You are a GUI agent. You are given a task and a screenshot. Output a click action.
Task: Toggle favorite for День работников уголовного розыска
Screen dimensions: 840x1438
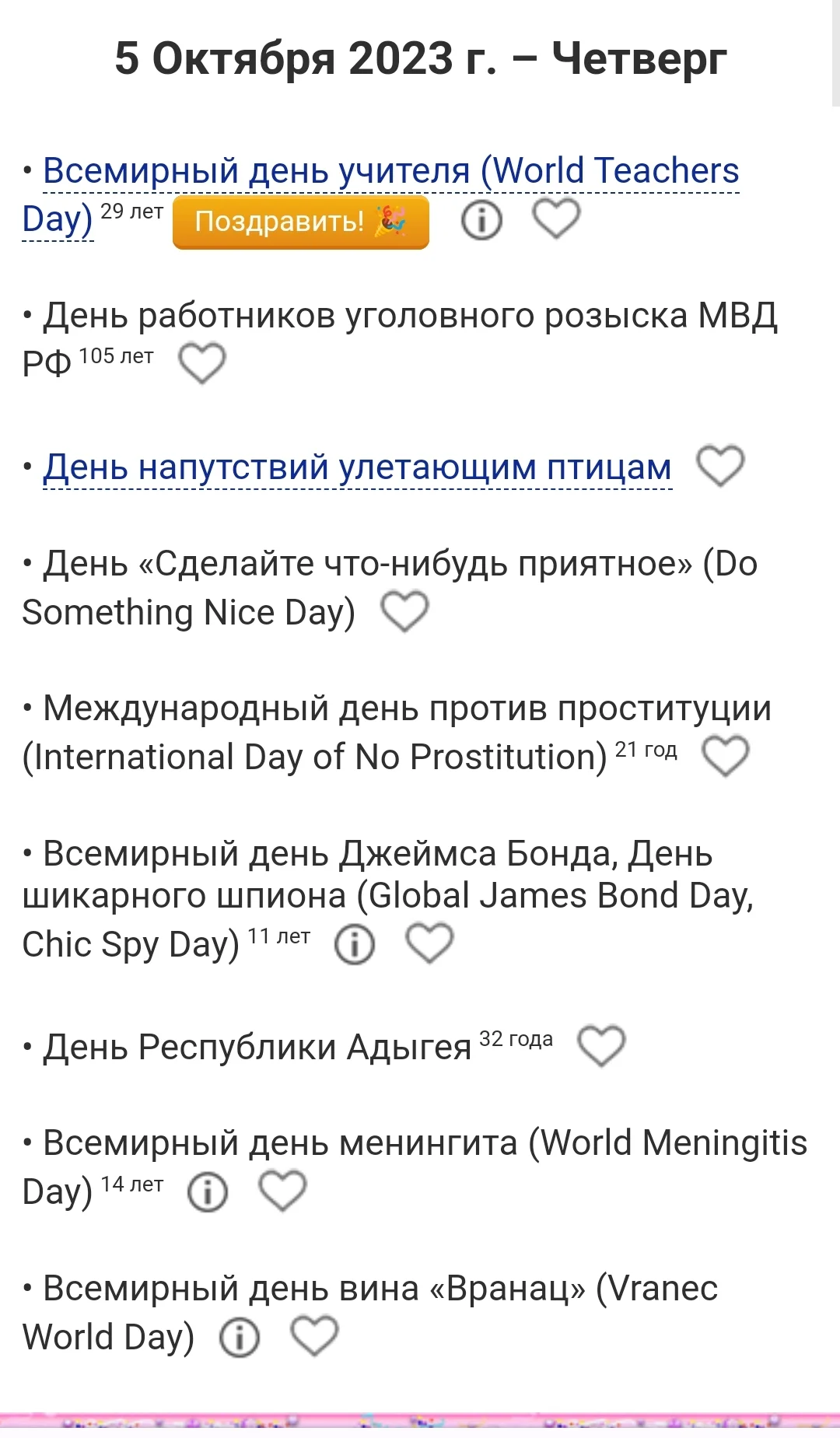[204, 362]
